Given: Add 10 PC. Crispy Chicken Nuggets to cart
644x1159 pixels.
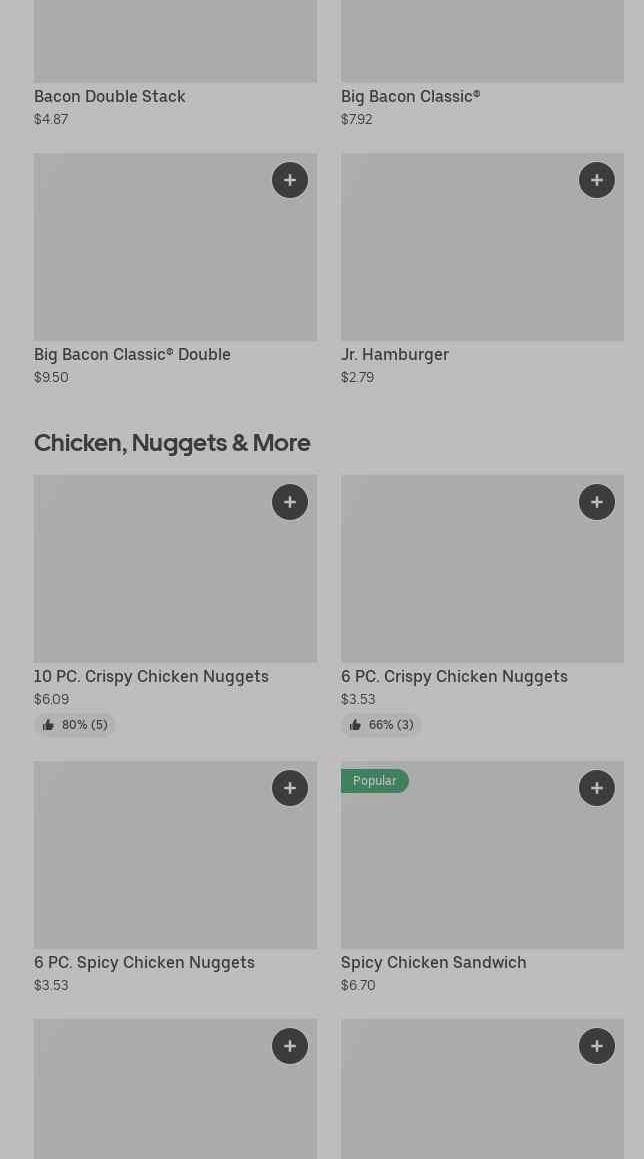Looking at the screenshot, I should pyautogui.click(x=290, y=502).
